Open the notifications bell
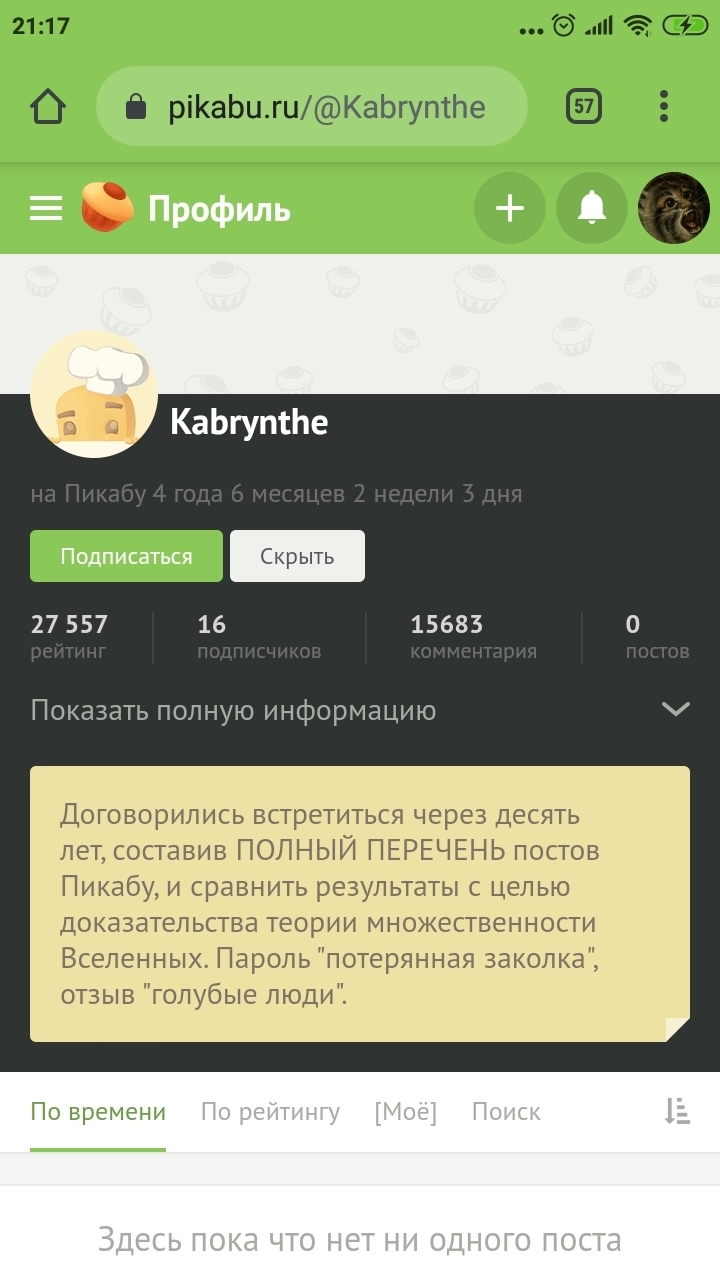The image size is (720, 1280). [592, 208]
